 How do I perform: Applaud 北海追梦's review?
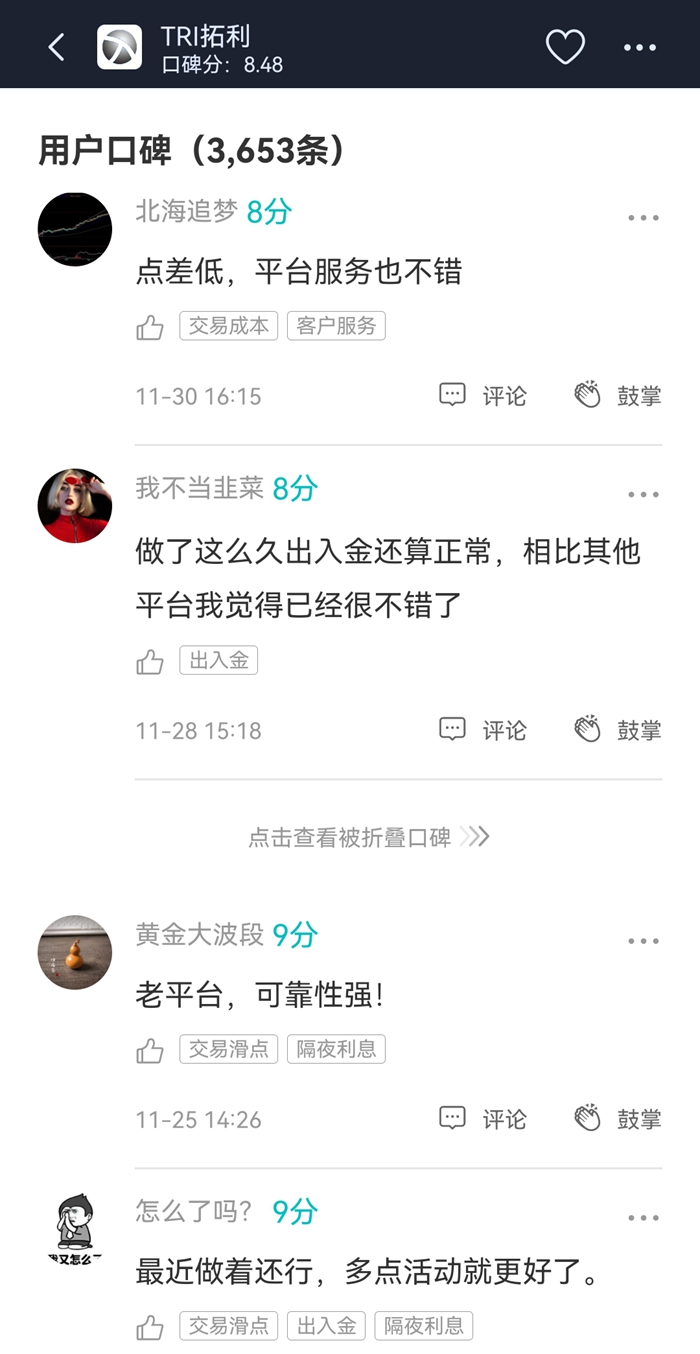coord(618,395)
